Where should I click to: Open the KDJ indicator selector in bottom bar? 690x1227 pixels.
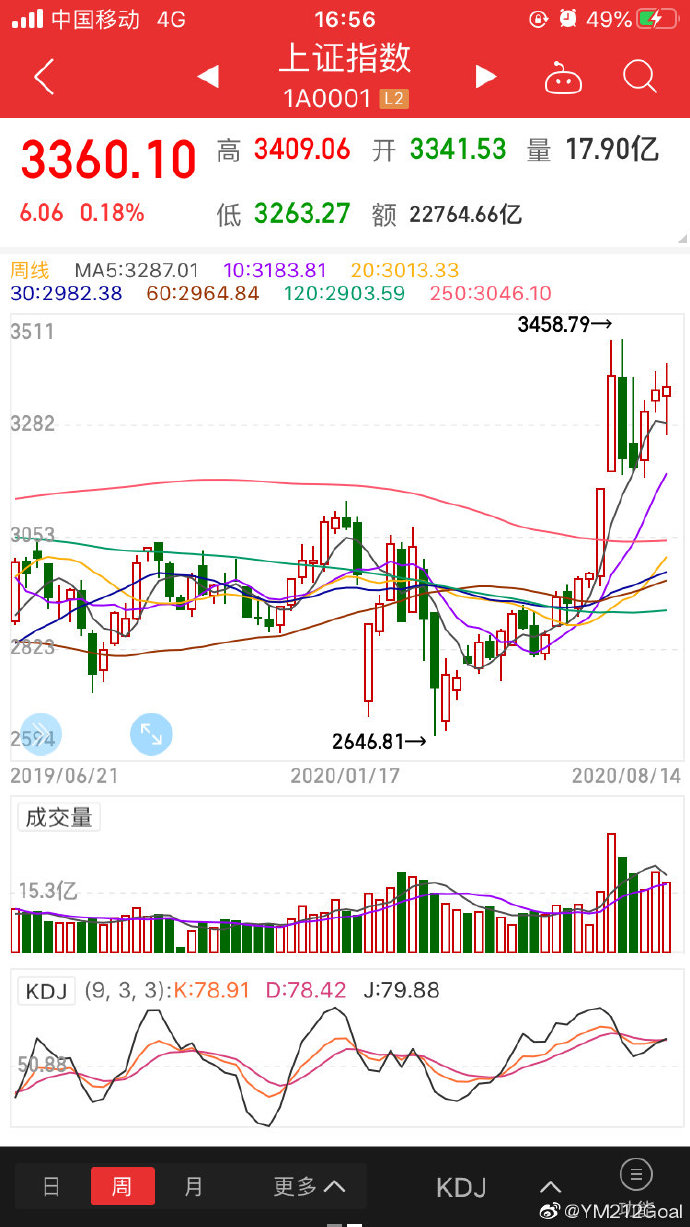click(461, 1188)
